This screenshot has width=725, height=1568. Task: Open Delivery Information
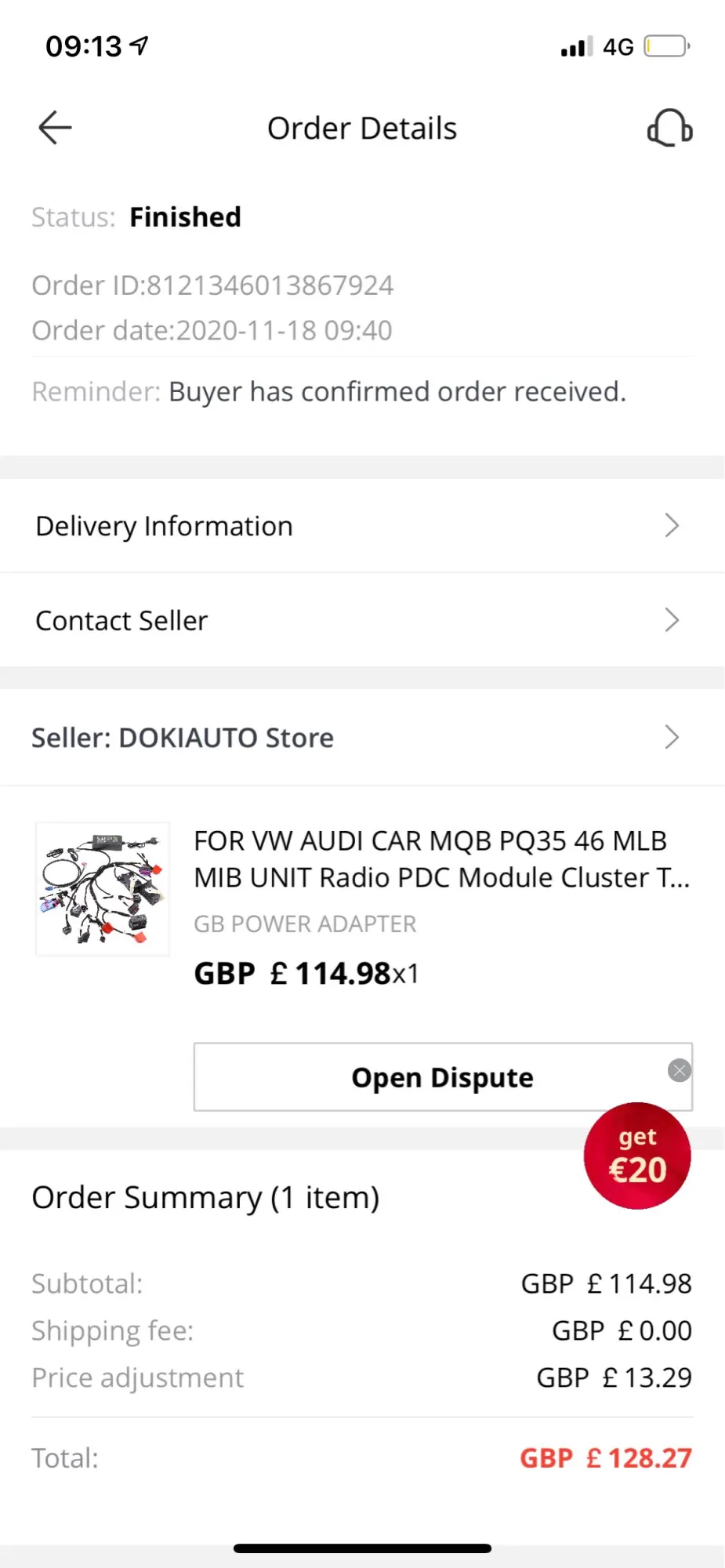[x=361, y=526]
